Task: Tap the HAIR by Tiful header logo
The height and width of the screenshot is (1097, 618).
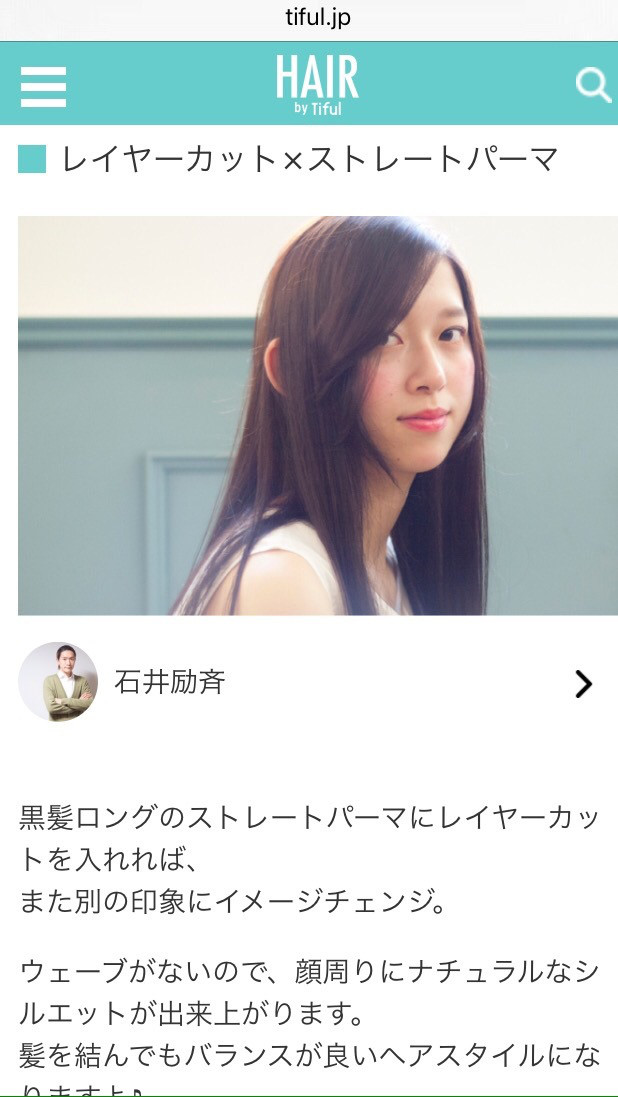Action: (317, 85)
